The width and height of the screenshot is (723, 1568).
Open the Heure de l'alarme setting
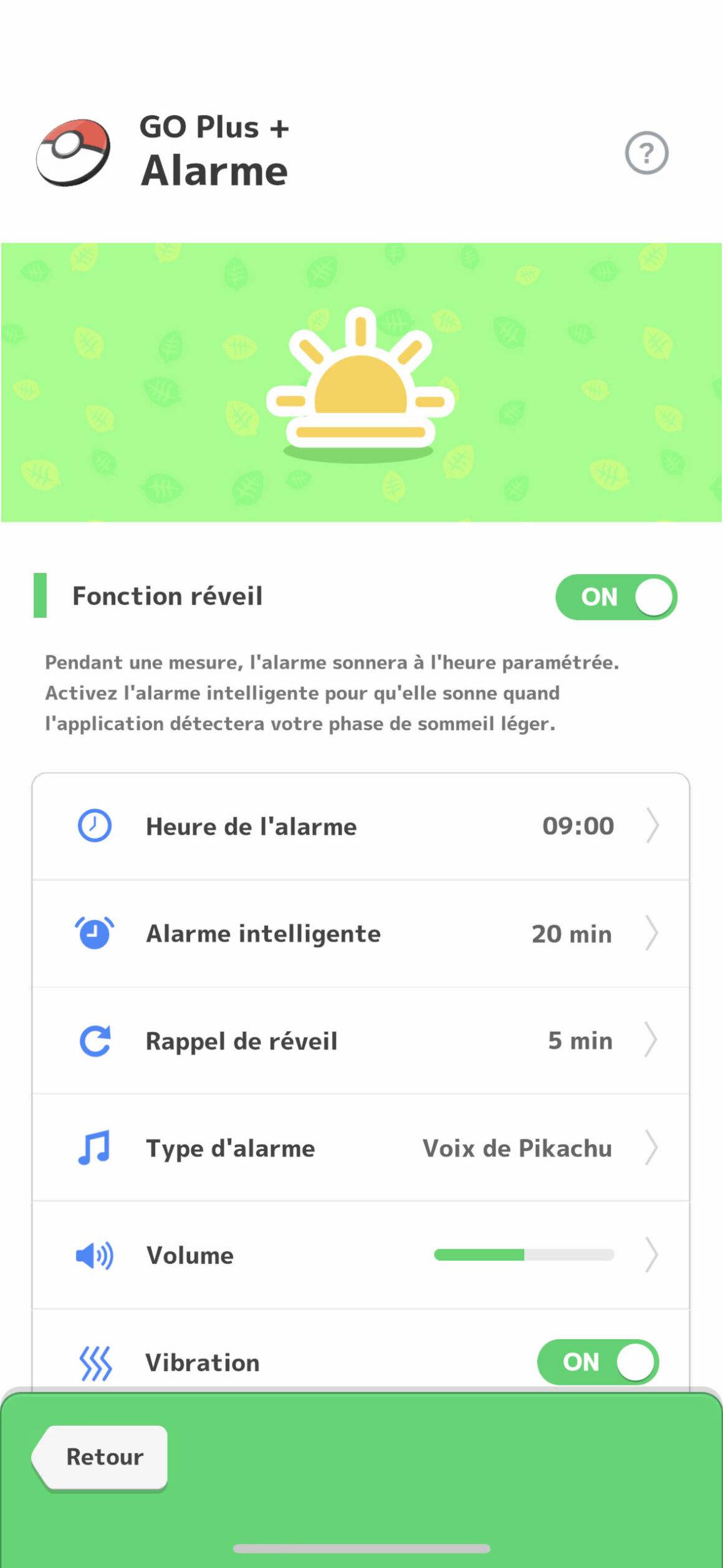click(x=361, y=826)
